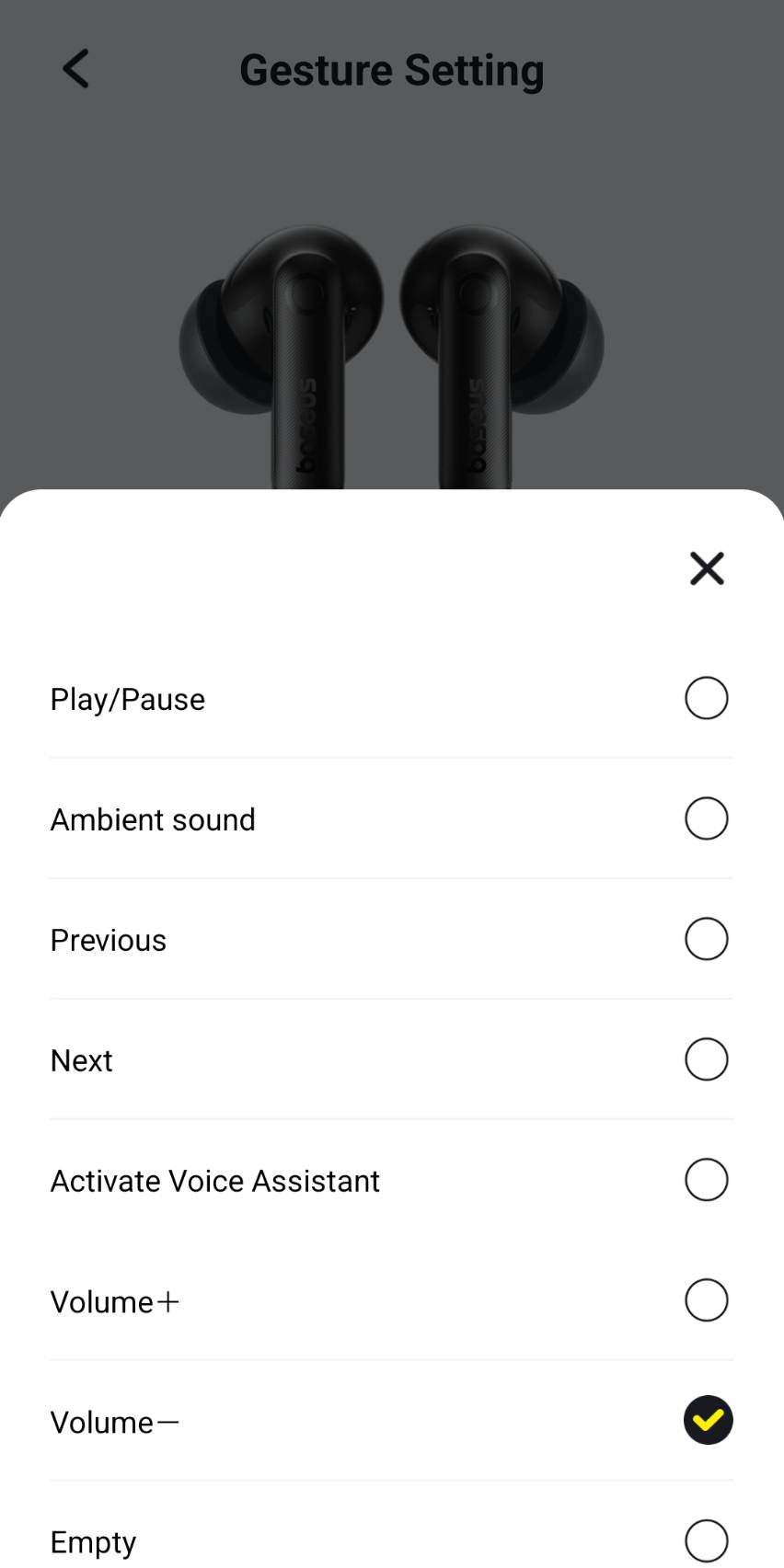Choose the Ambient sound option
Screen dimensions: 784x1568
pos(706,818)
